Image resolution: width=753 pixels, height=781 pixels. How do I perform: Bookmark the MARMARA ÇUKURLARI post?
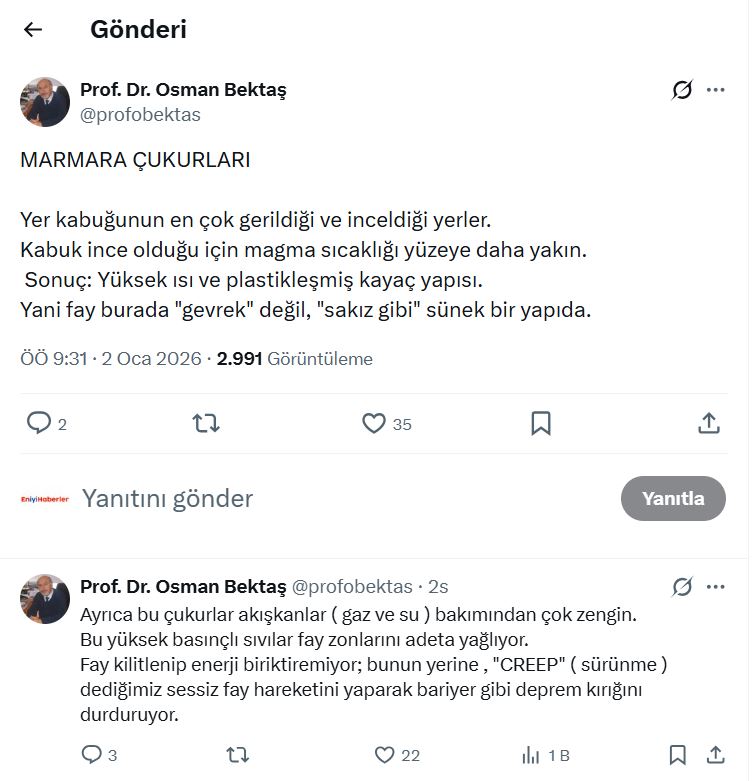pyautogui.click(x=541, y=423)
